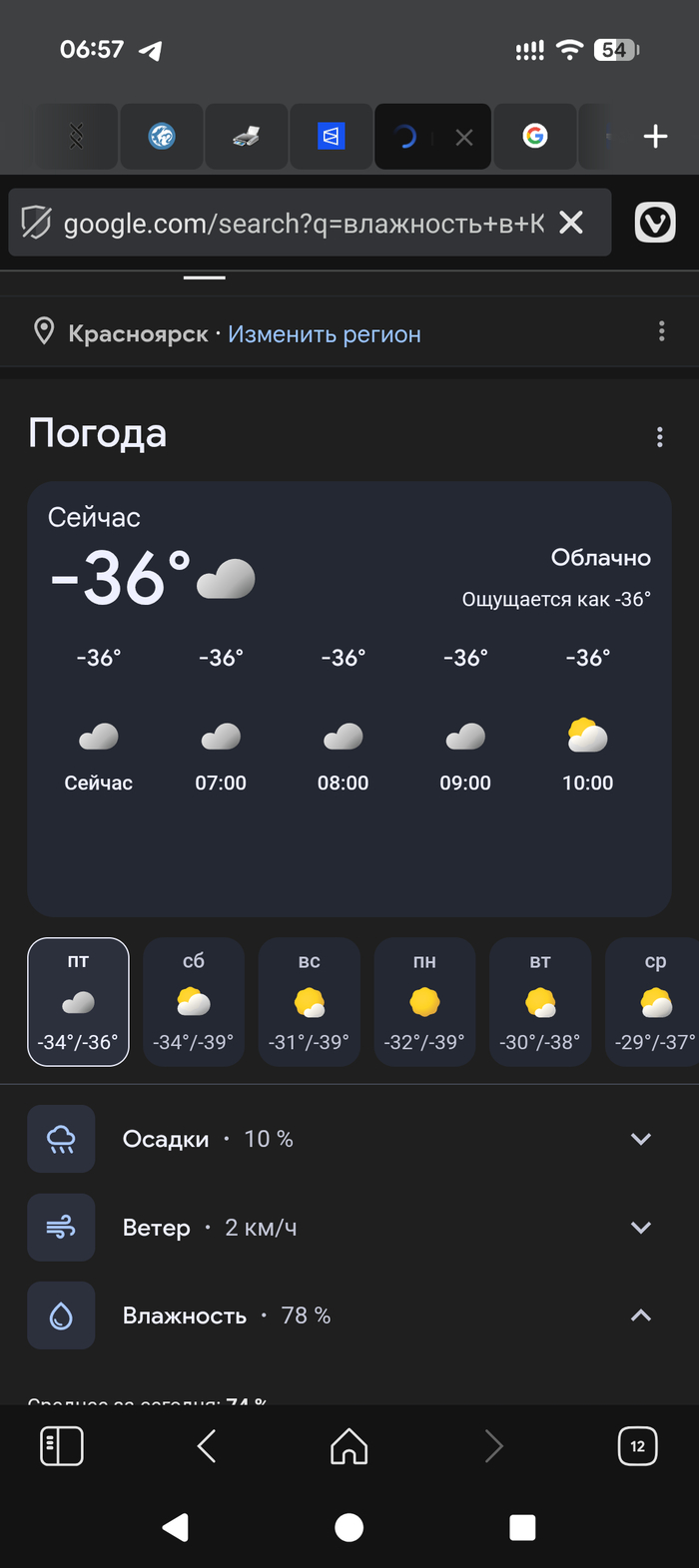Collapse the Влажность section
Screen dimensions: 699x1568
(641, 1315)
